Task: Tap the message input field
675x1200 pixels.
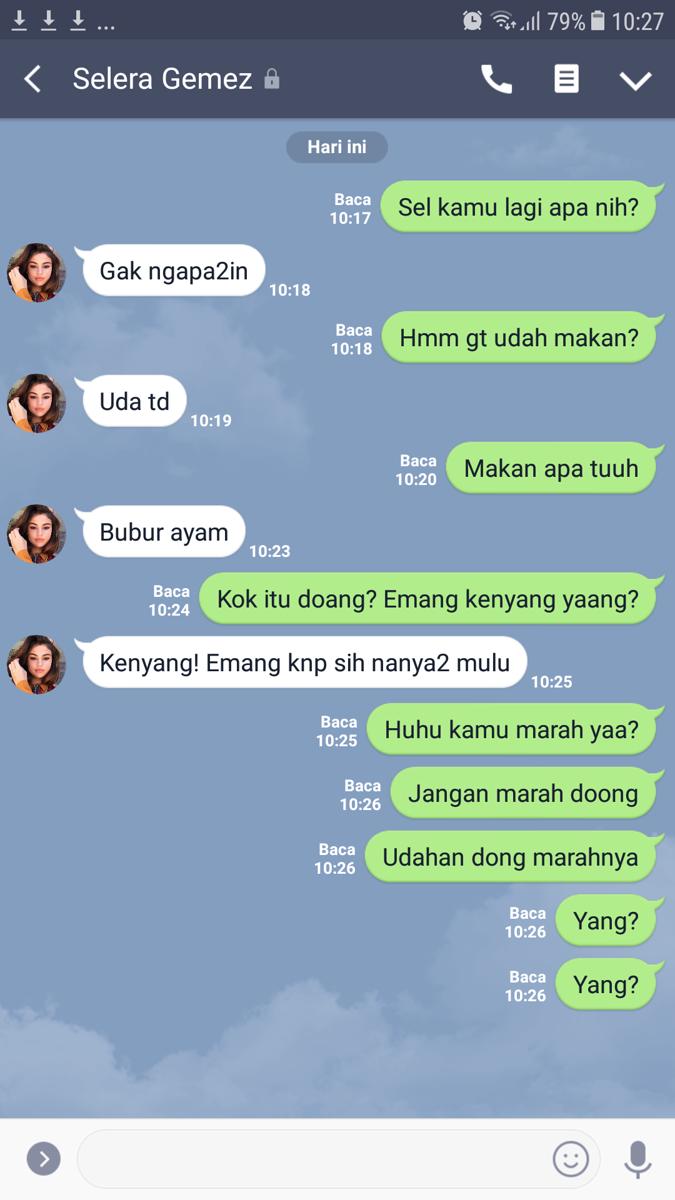Action: [310, 1159]
